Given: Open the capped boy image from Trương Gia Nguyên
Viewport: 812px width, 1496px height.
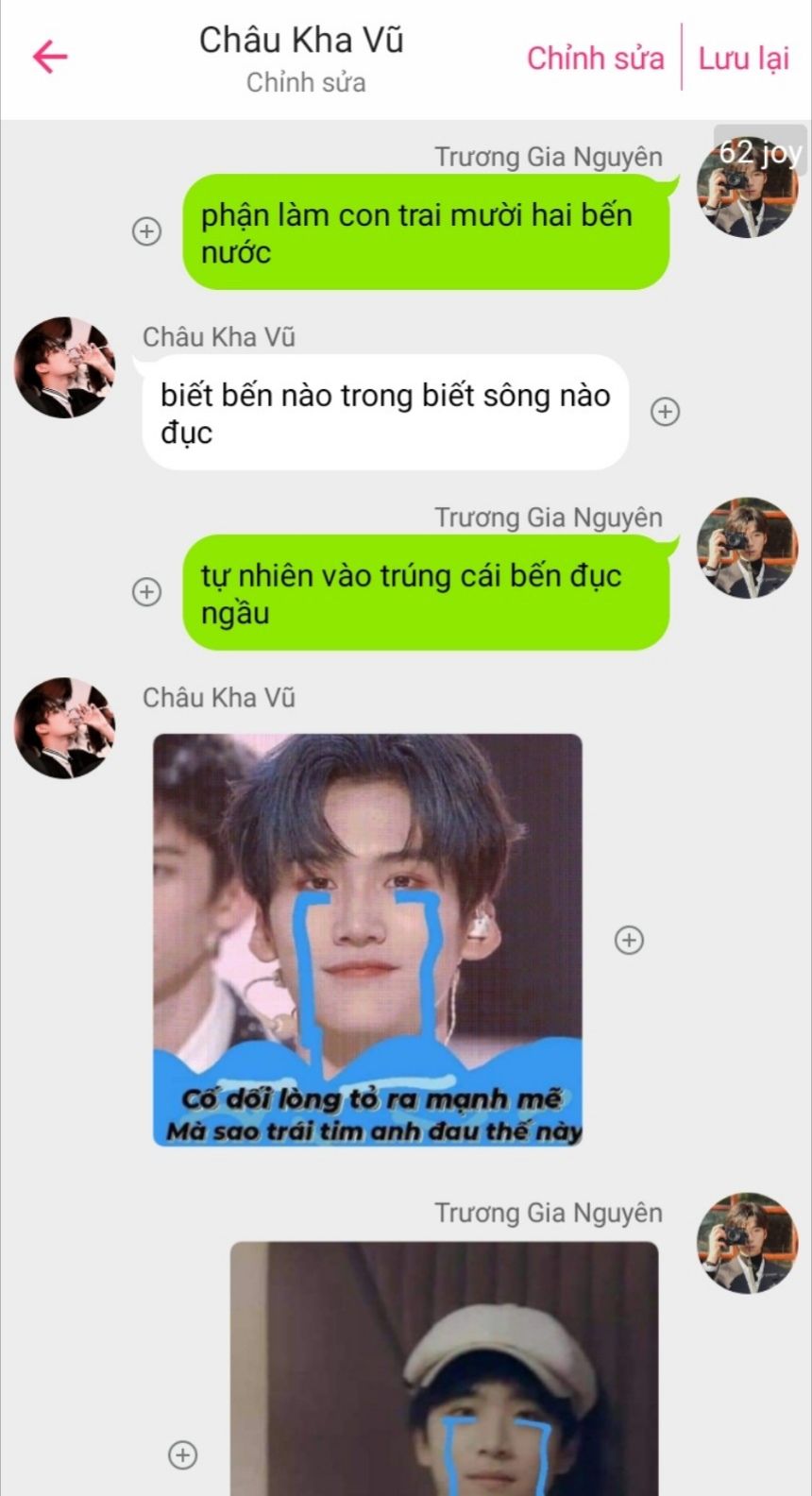Looking at the screenshot, I should [x=445, y=1368].
